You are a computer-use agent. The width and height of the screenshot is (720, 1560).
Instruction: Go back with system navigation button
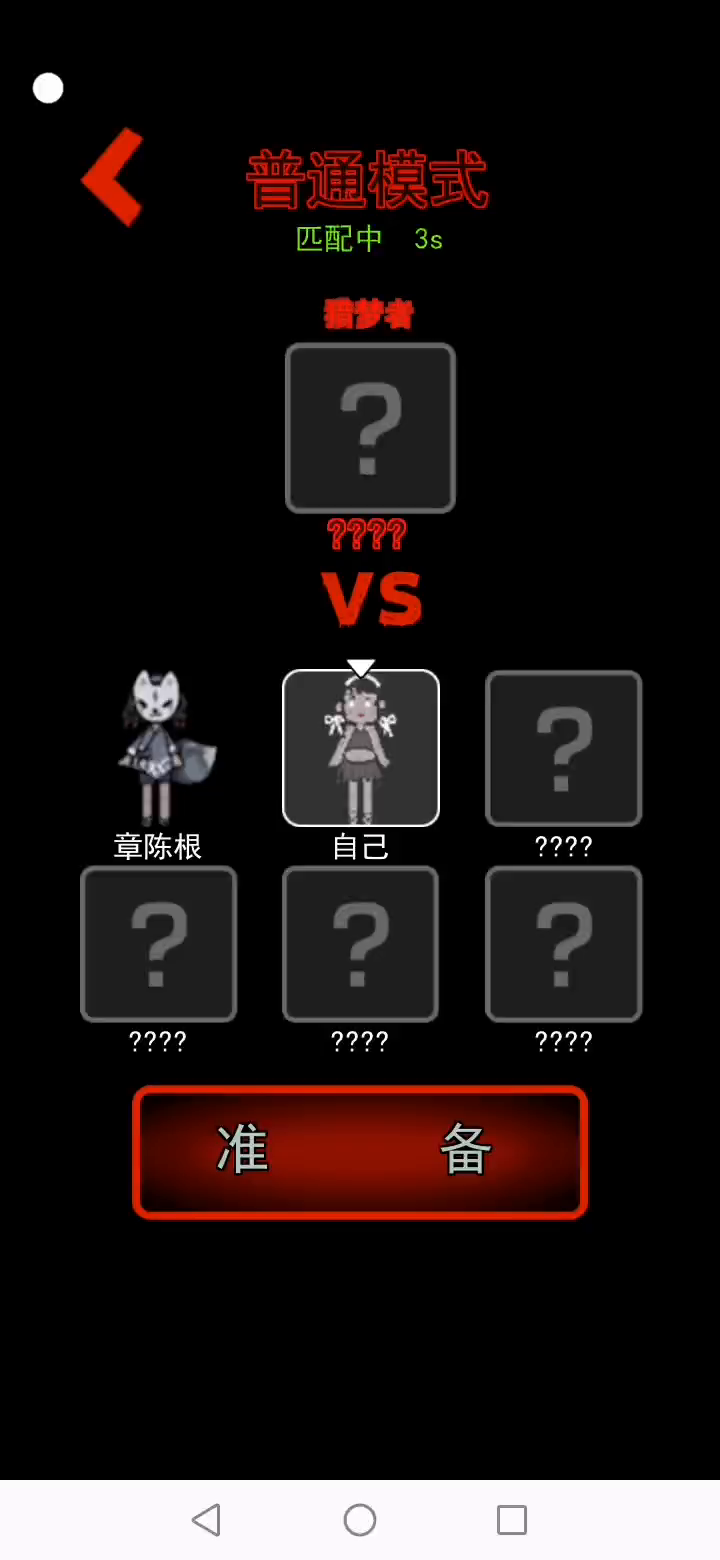(x=206, y=1520)
